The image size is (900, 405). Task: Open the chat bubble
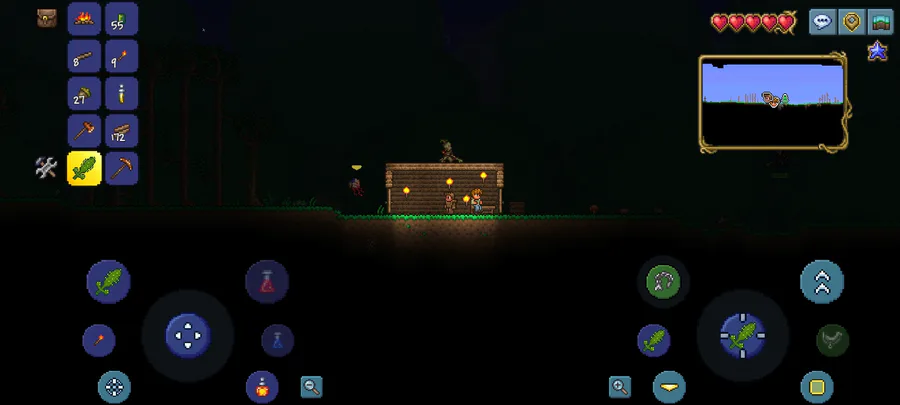coord(822,22)
